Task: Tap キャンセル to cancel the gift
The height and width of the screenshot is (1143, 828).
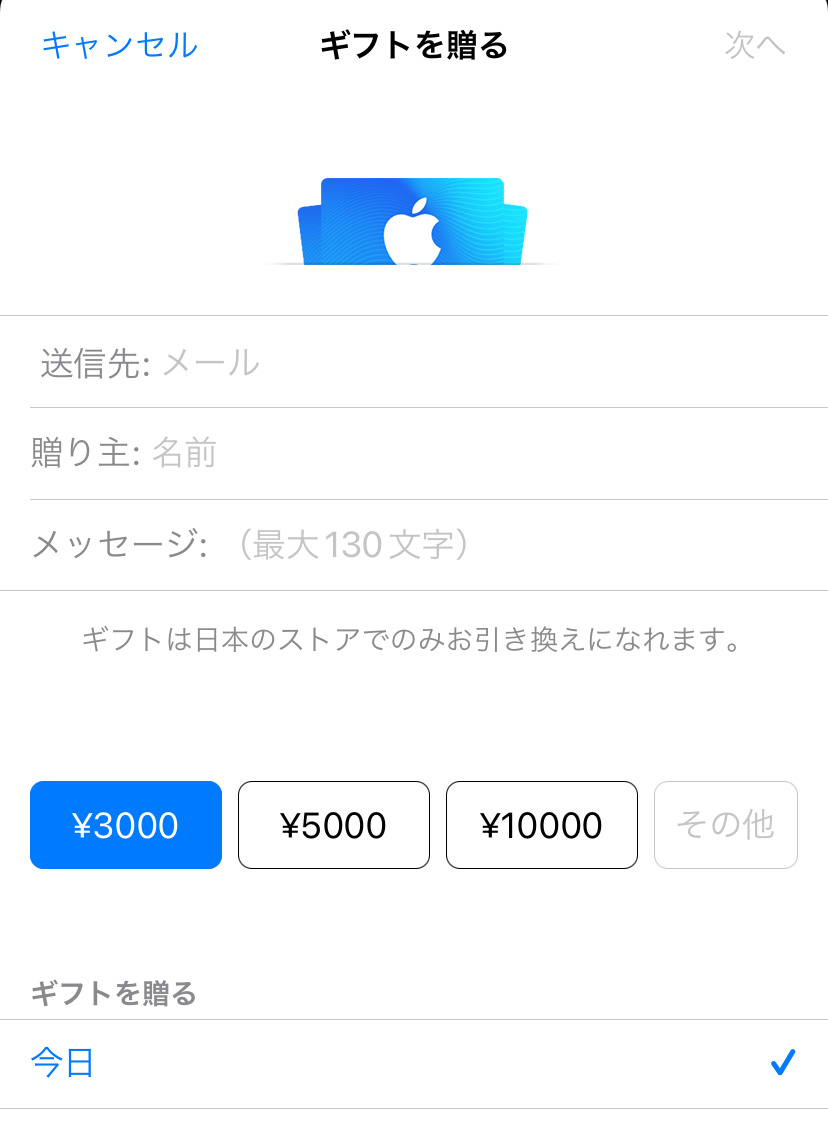Action: click(x=119, y=45)
